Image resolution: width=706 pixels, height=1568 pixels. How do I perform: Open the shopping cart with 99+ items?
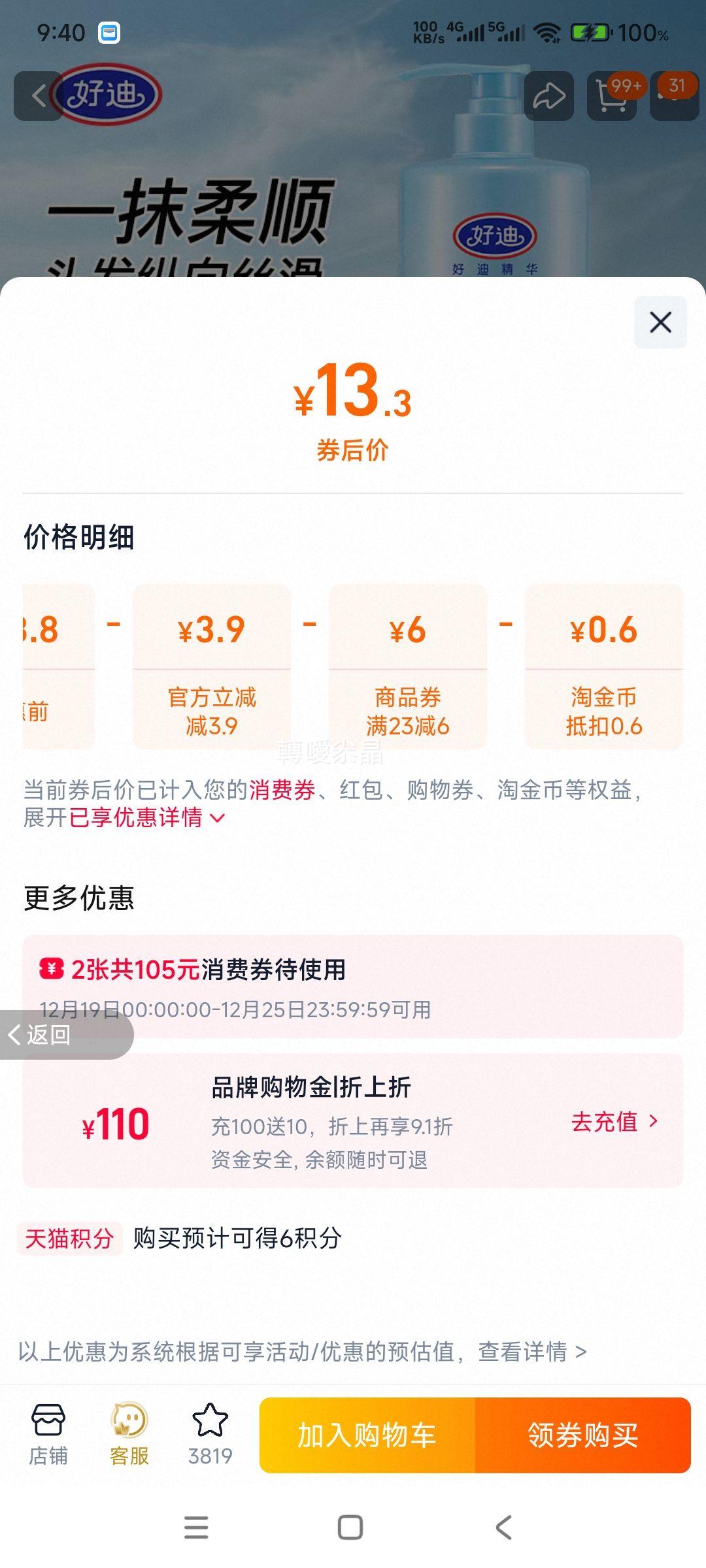pyautogui.click(x=611, y=96)
